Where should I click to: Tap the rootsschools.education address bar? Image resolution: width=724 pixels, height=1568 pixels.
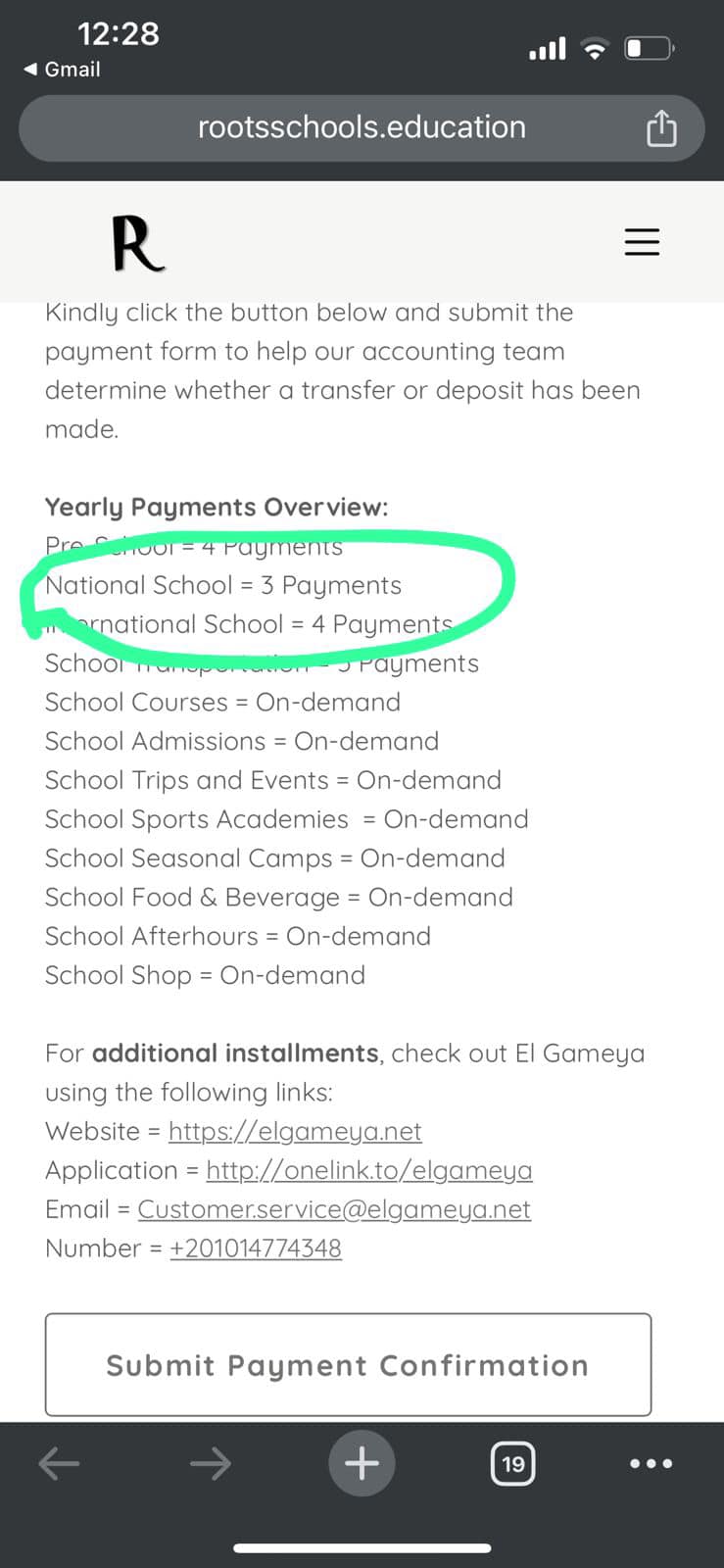[361, 128]
